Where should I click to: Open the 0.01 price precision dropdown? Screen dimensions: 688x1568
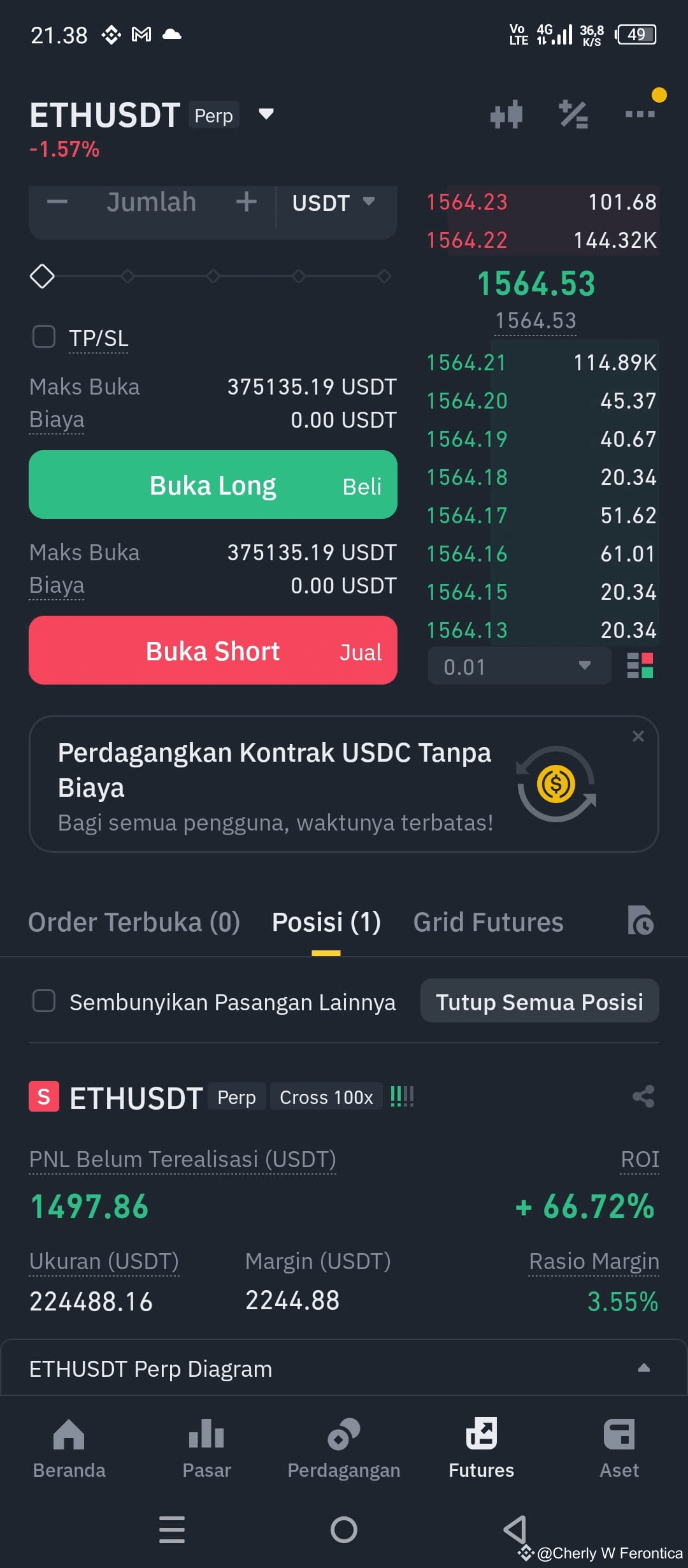(519, 666)
